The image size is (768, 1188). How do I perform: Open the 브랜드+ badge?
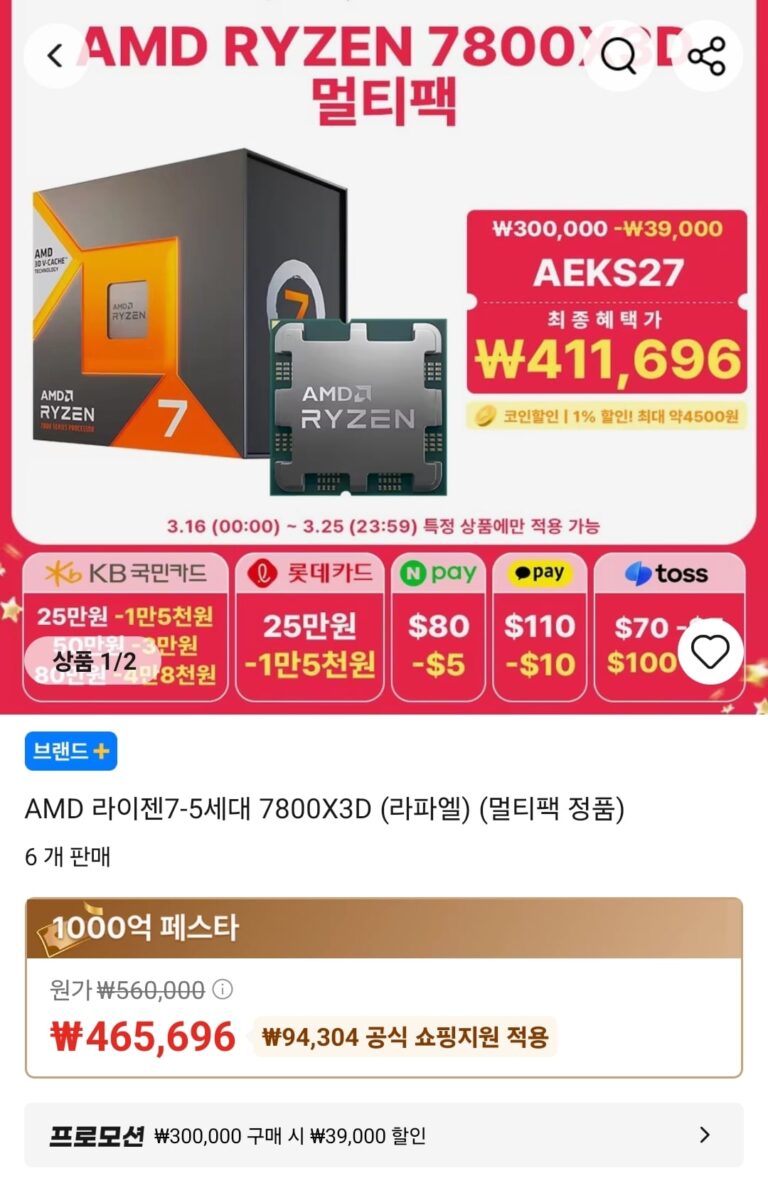71,751
